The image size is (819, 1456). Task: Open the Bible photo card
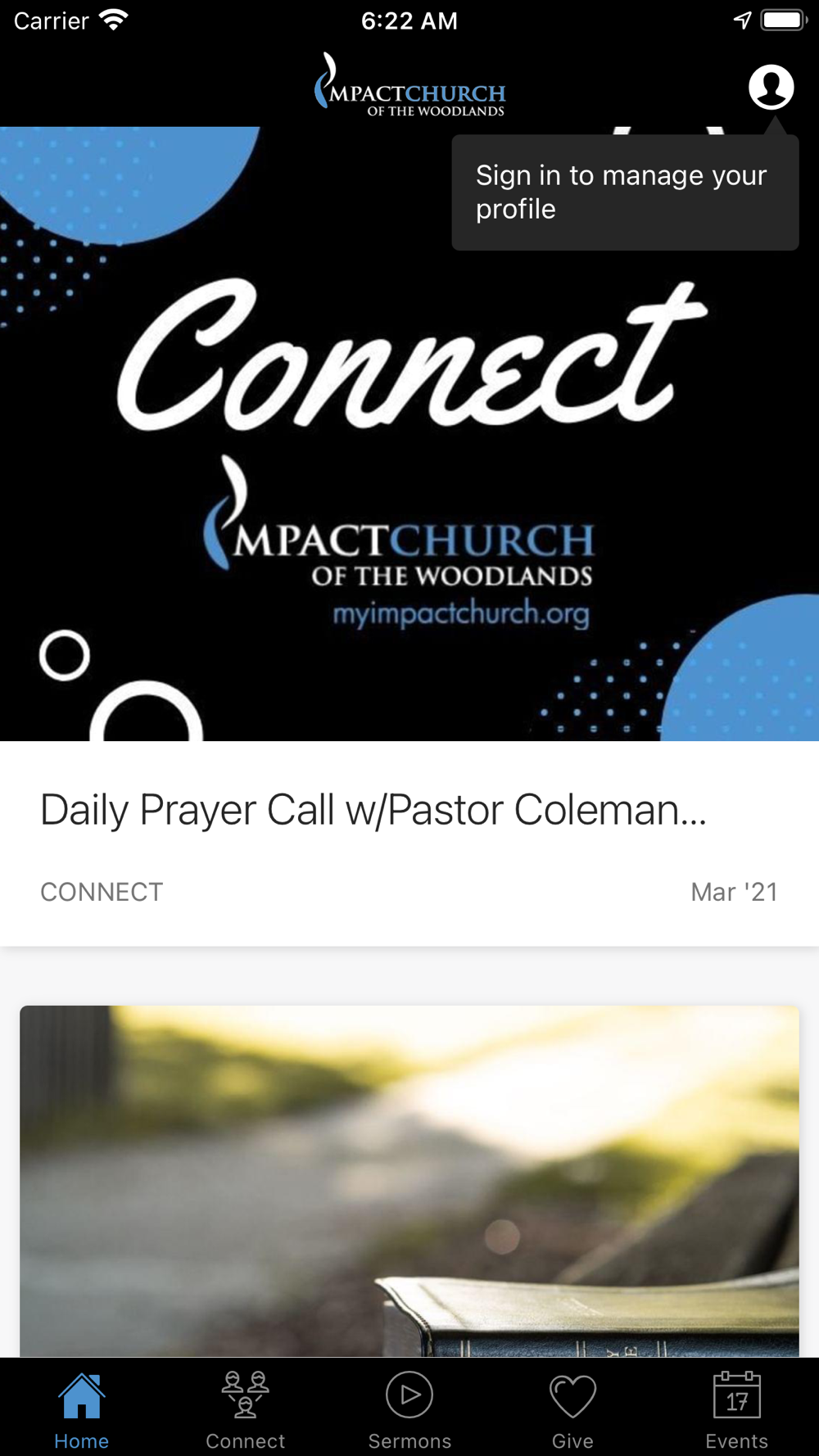click(409, 1179)
